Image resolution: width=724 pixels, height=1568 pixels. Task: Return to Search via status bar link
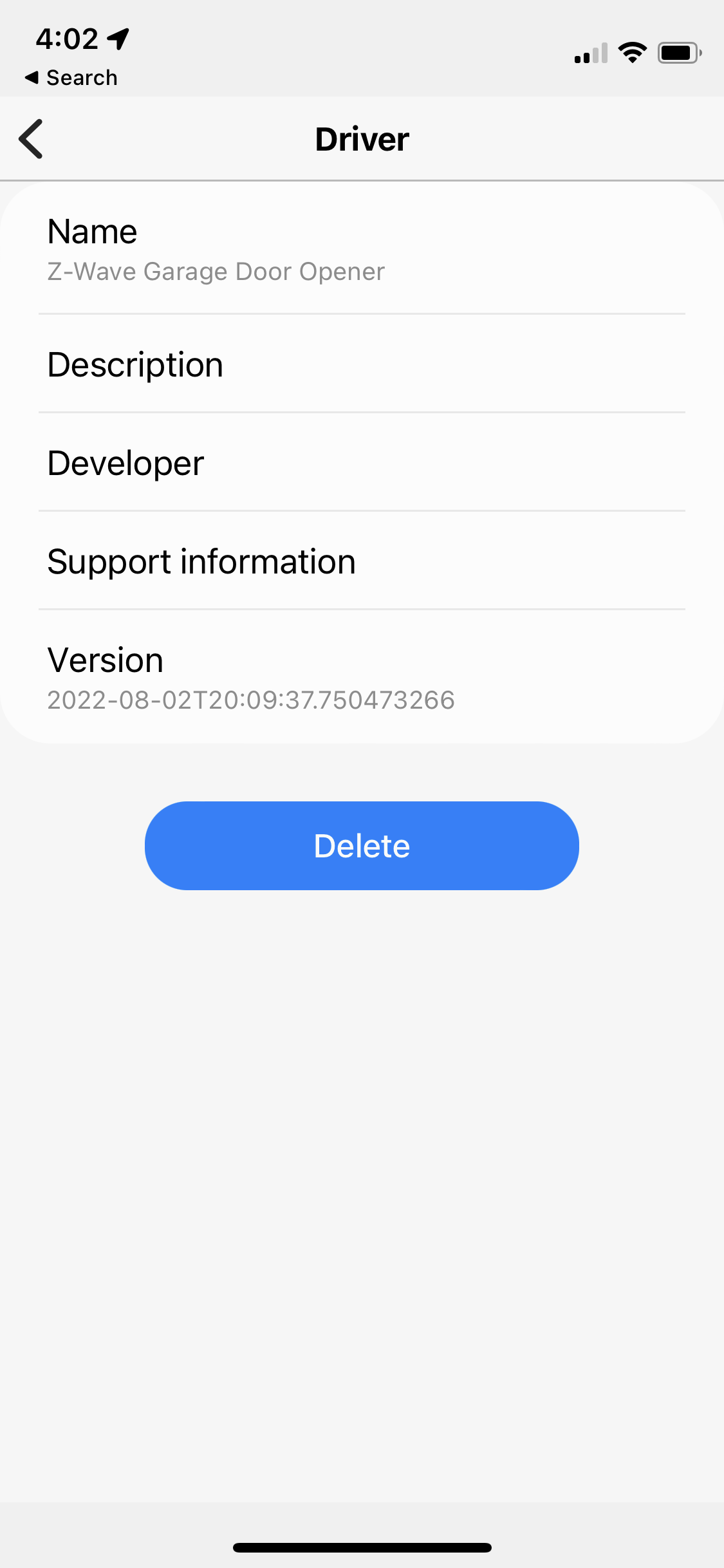[x=71, y=78]
